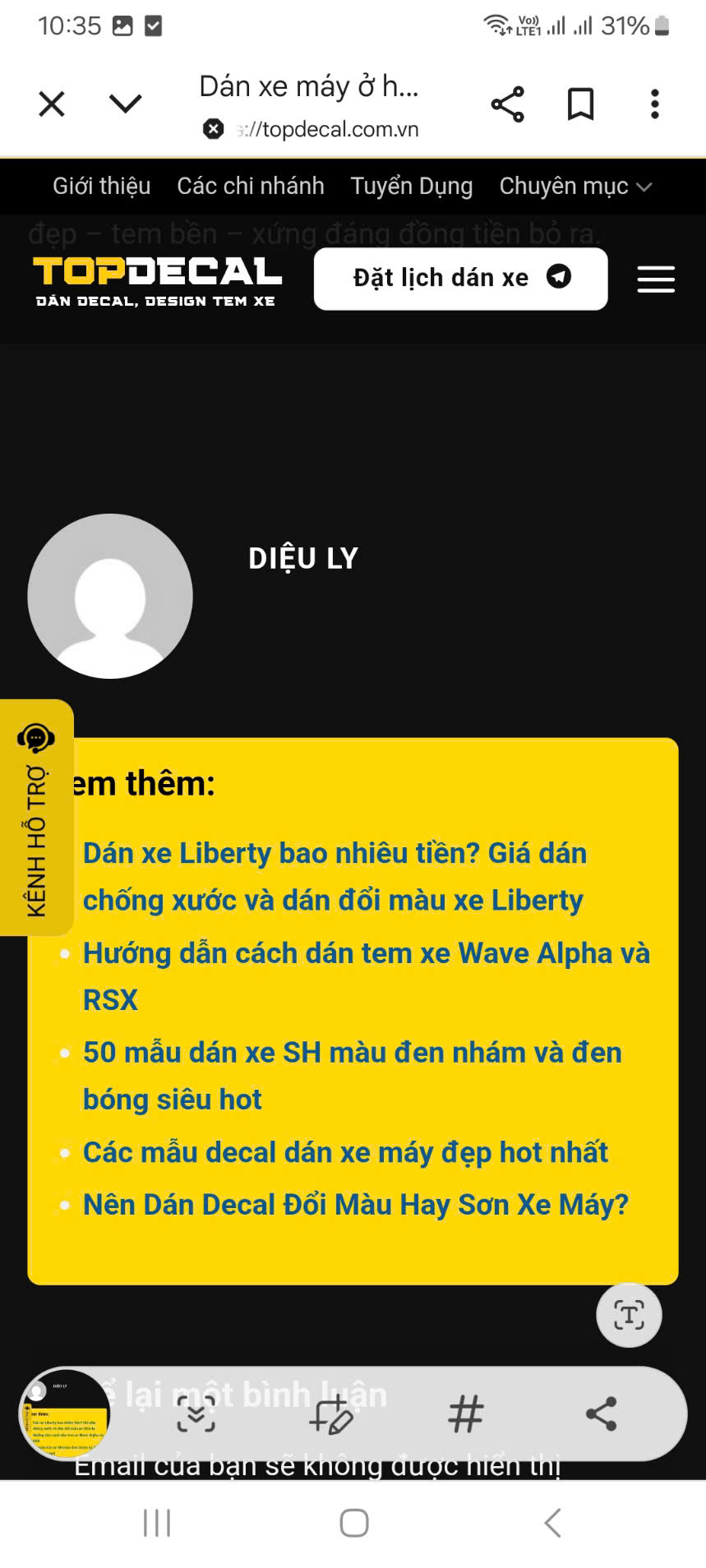Screen dimensions: 706x1568
Task: Go to Các chi nhánh
Action: tap(251, 187)
